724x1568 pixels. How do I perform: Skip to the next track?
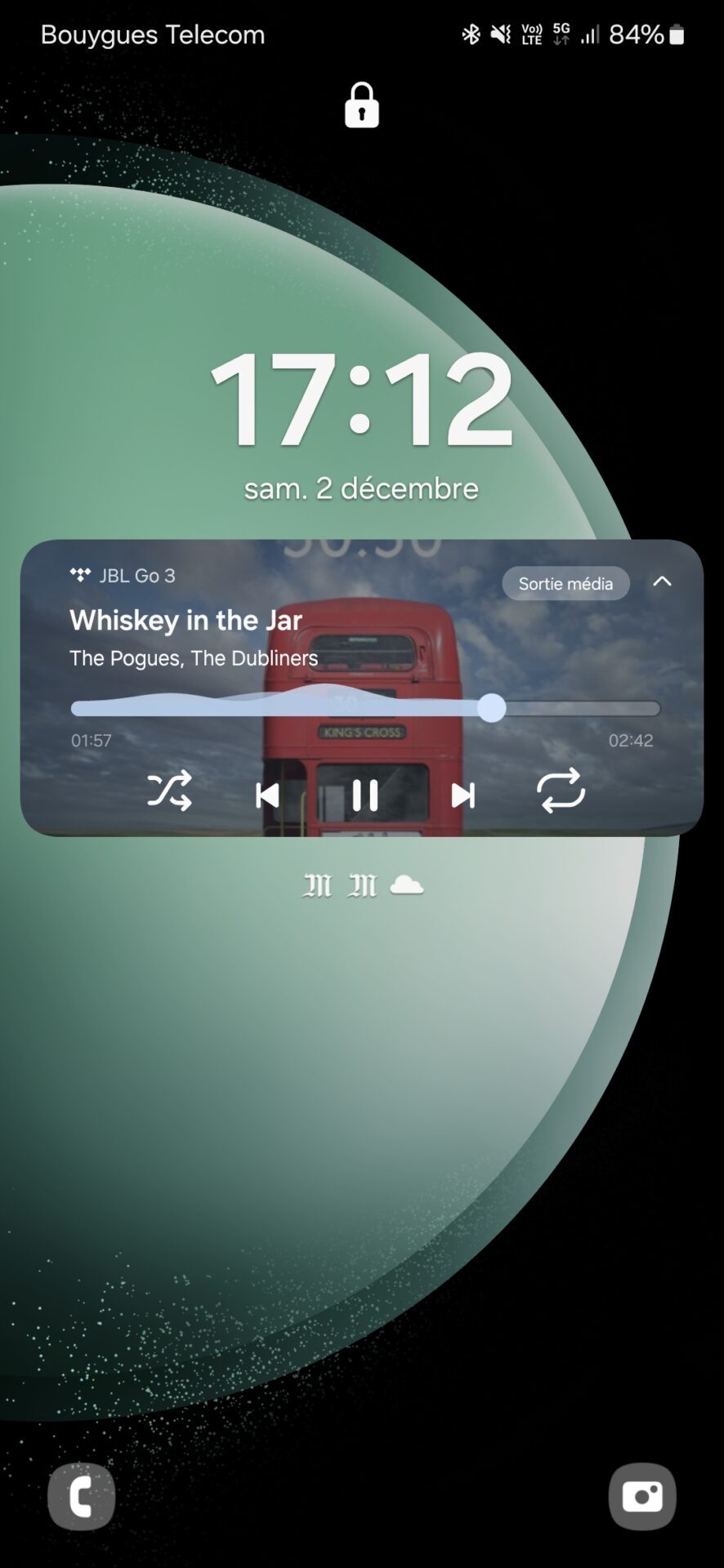click(x=463, y=795)
